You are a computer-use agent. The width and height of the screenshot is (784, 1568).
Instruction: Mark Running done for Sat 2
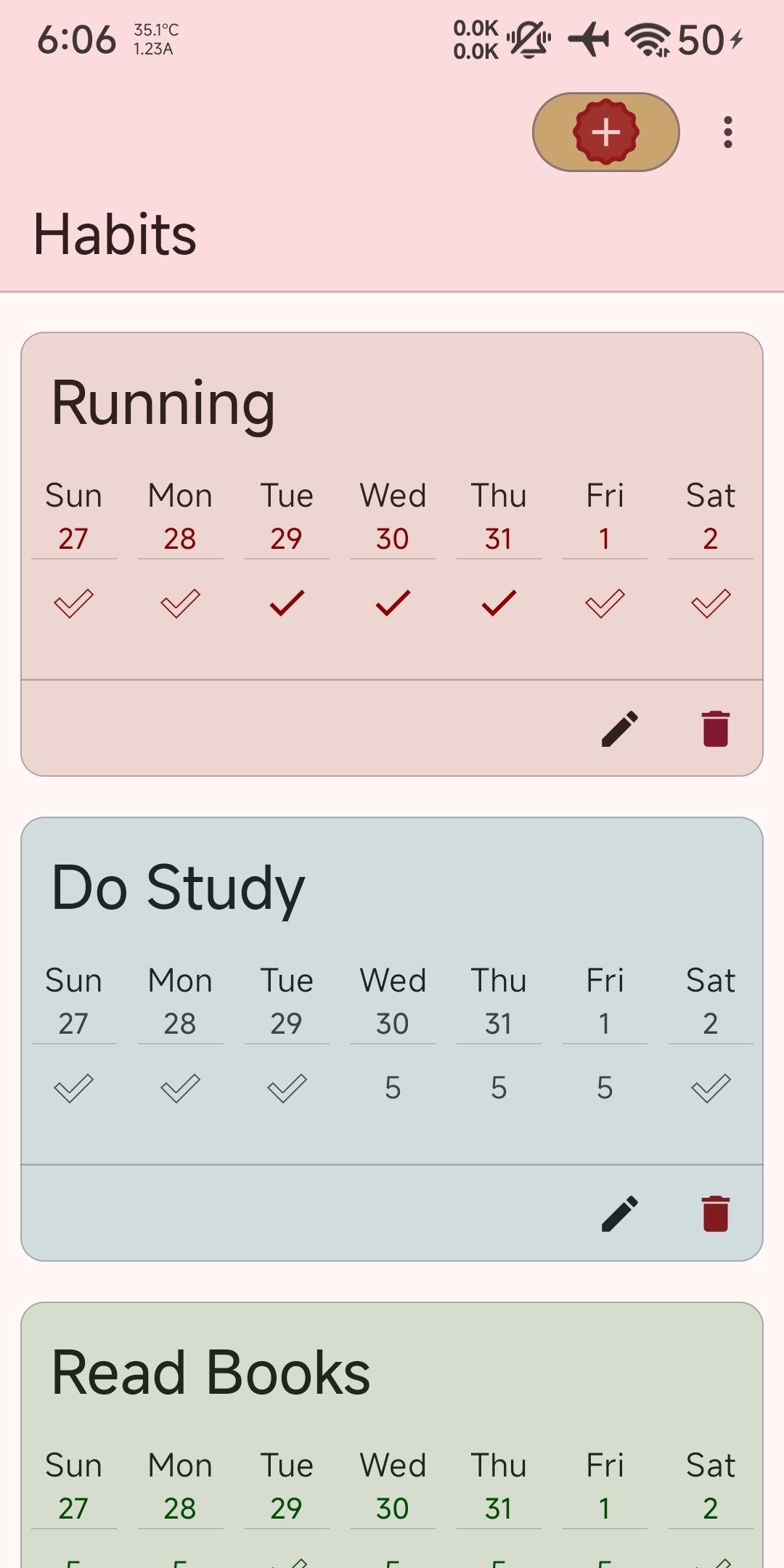[711, 603]
